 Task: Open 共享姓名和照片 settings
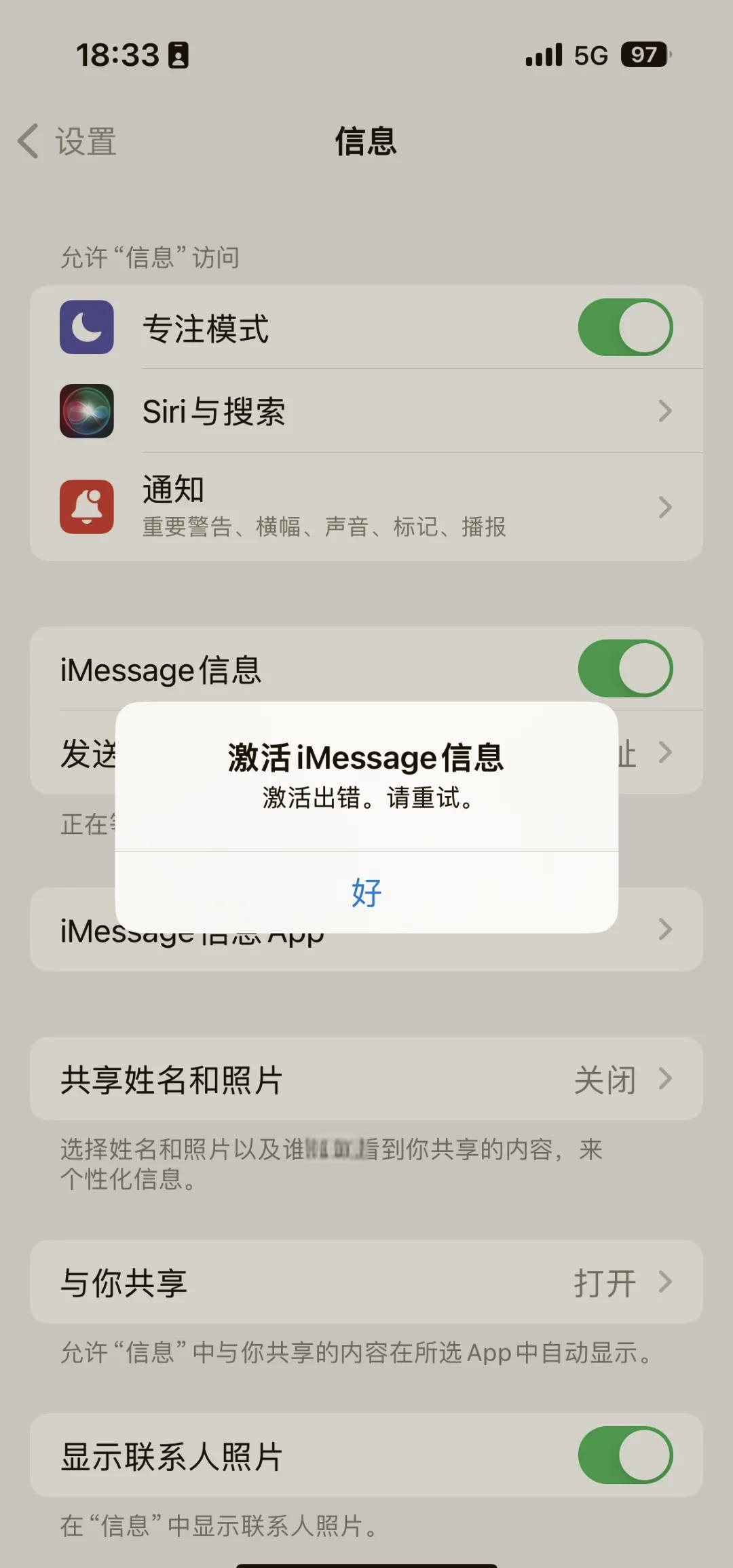pos(366,1079)
